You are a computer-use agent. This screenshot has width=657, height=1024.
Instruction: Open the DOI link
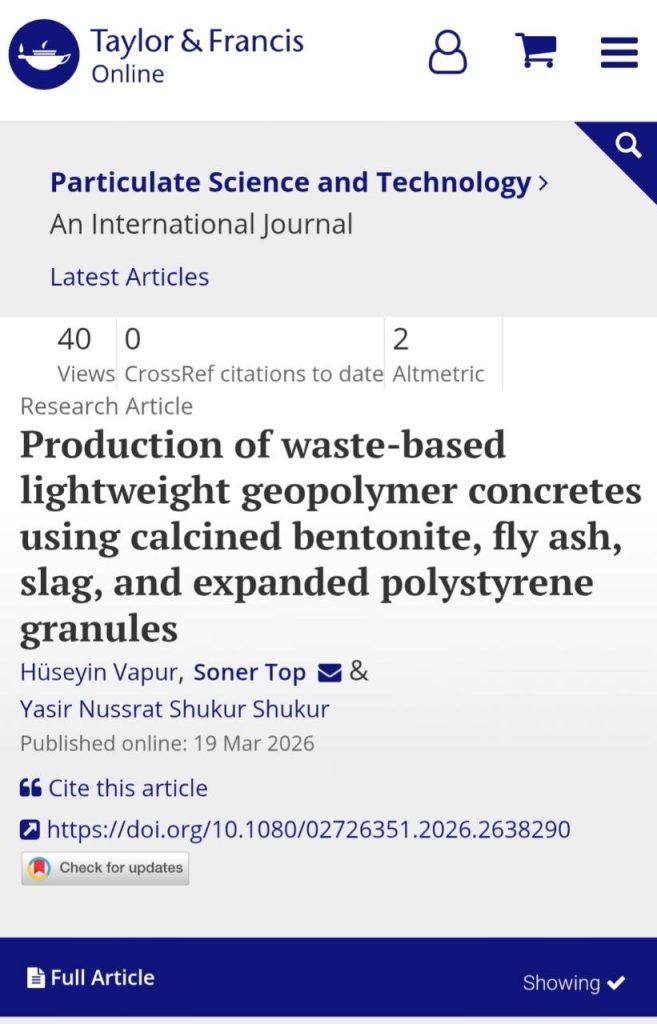[x=307, y=829]
